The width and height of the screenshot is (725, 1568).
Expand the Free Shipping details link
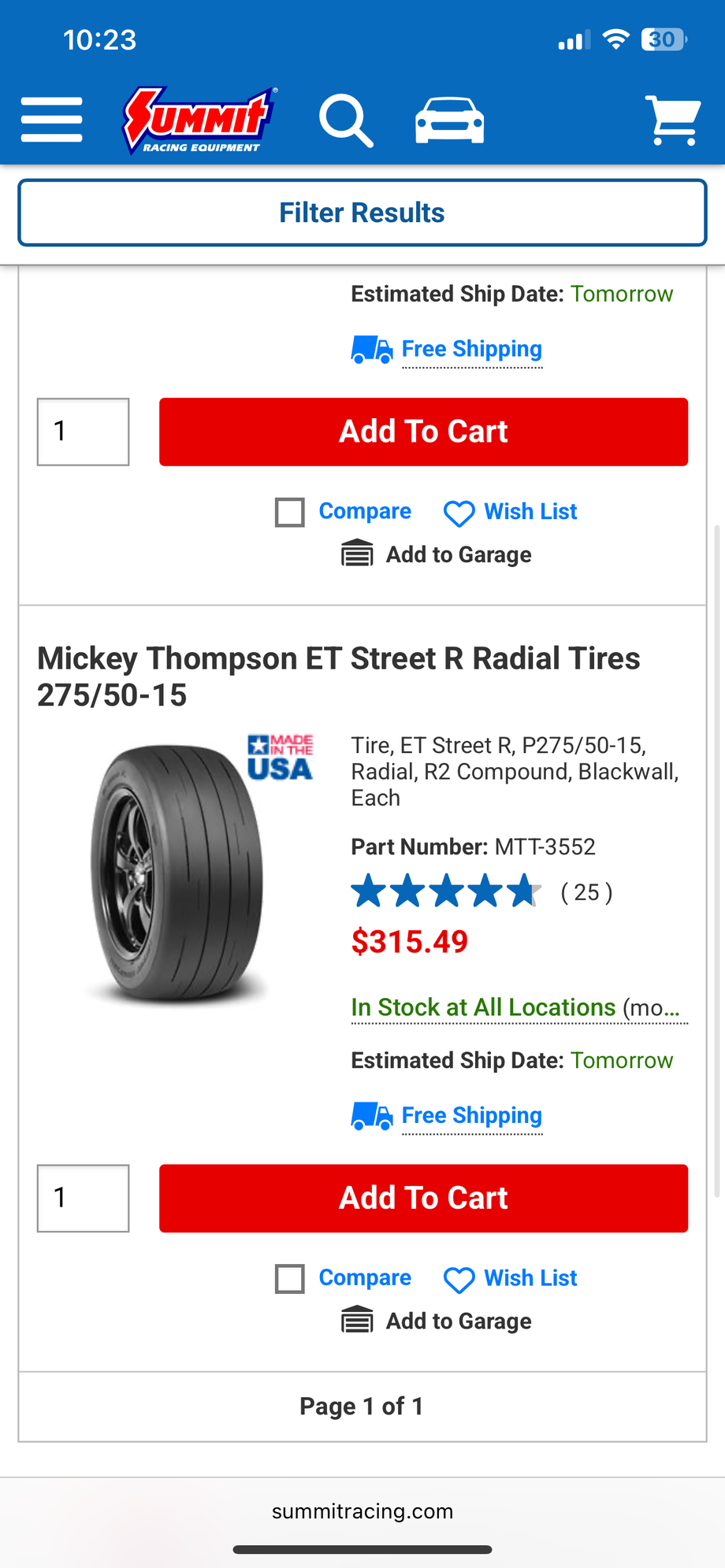point(471,1115)
